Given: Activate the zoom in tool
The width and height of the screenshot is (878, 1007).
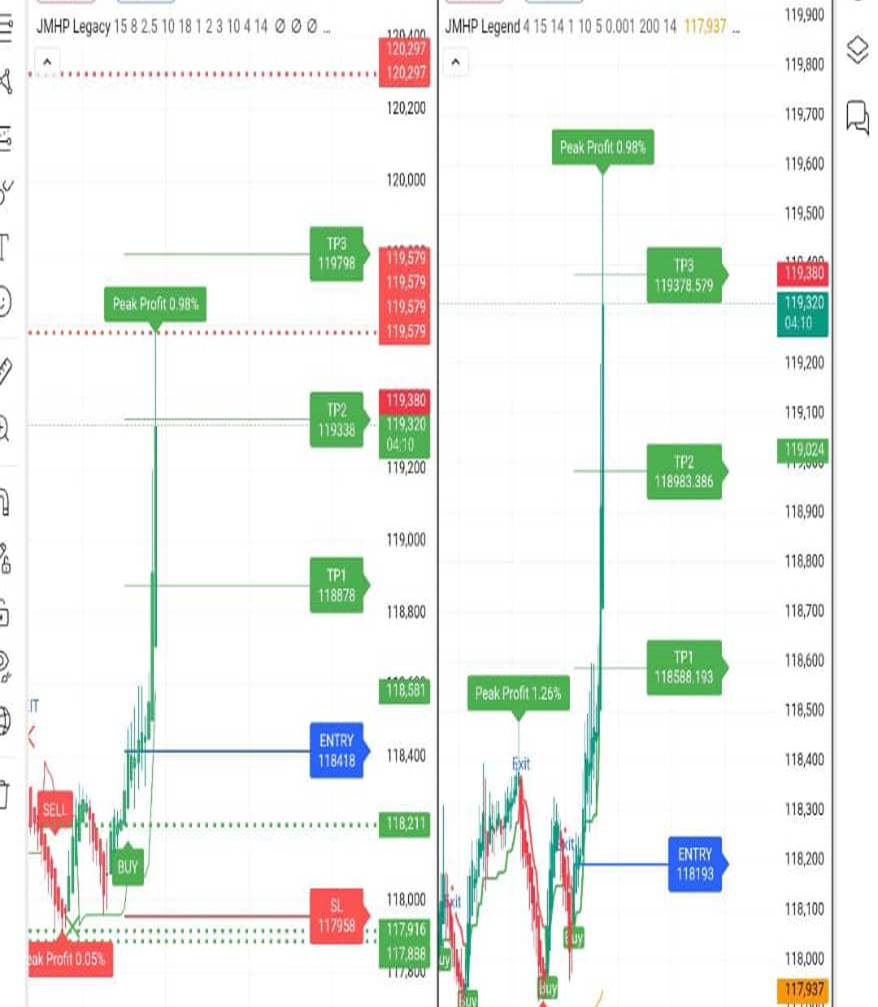Looking at the screenshot, I should coord(5,430).
